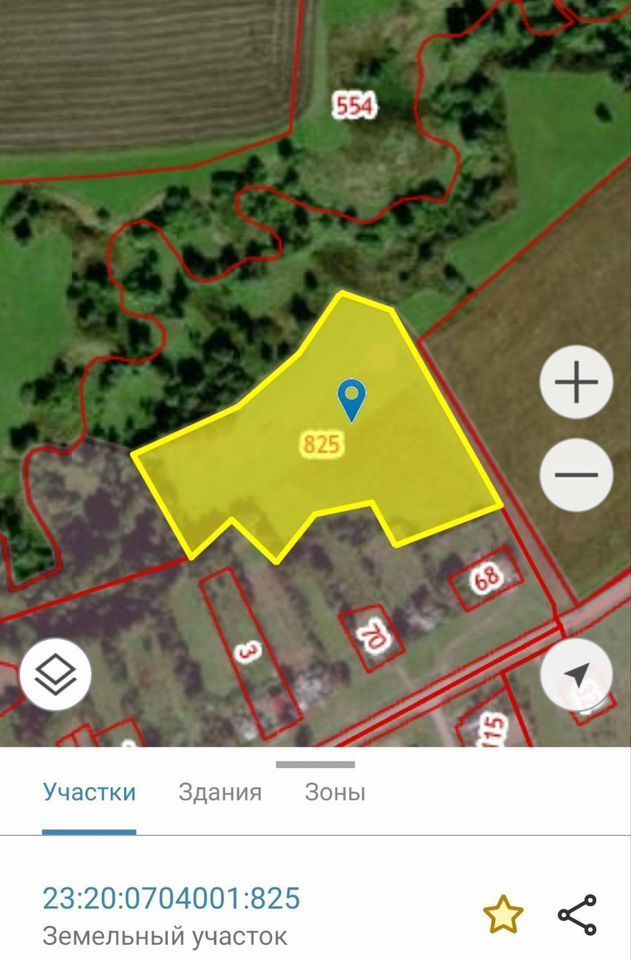Image resolution: width=631 pixels, height=960 pixels.
Task: Zoom out of the map
Action: point(576,475)
